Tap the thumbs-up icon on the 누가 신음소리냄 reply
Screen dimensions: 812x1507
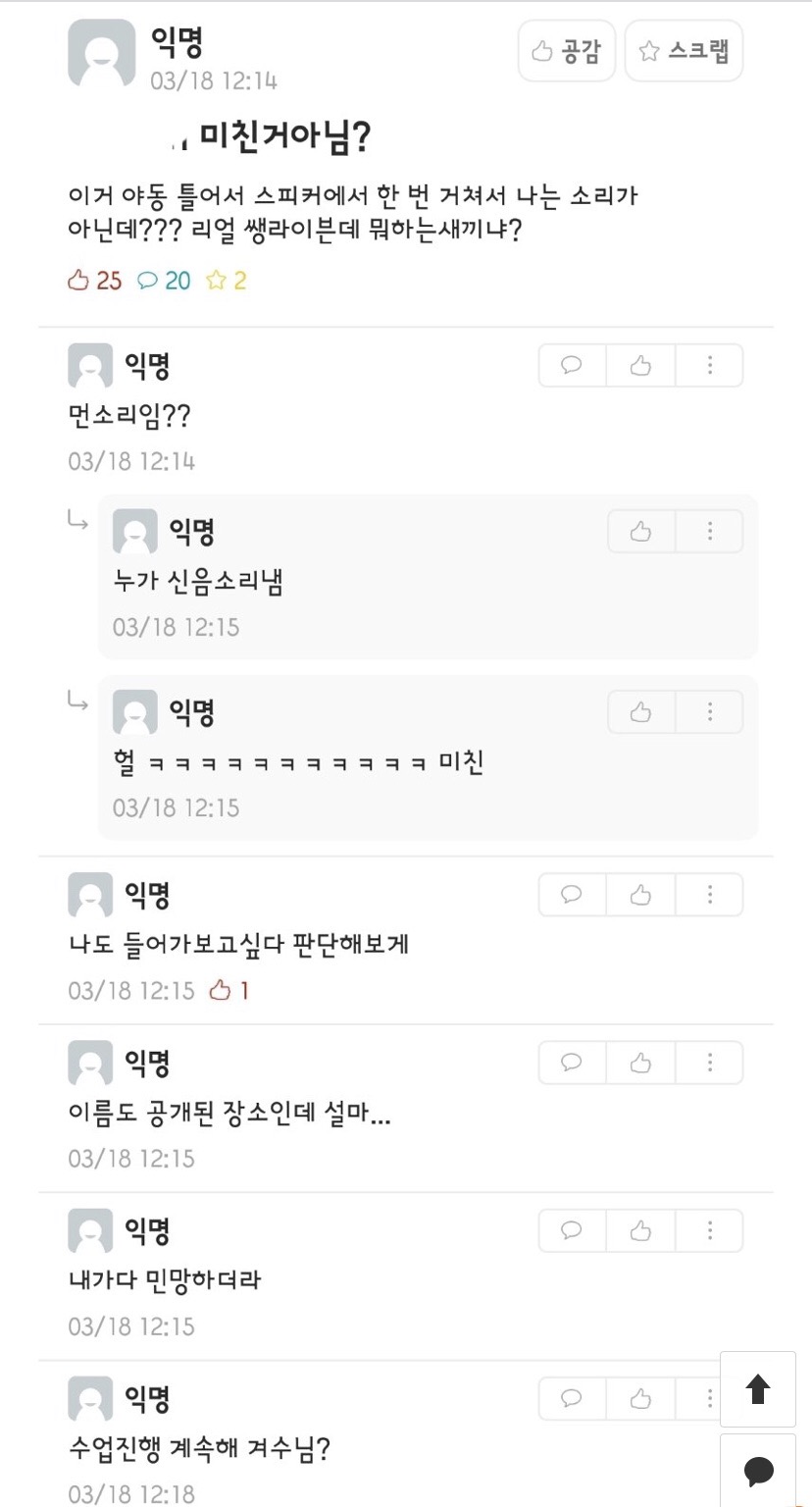[x=640, y=531]
